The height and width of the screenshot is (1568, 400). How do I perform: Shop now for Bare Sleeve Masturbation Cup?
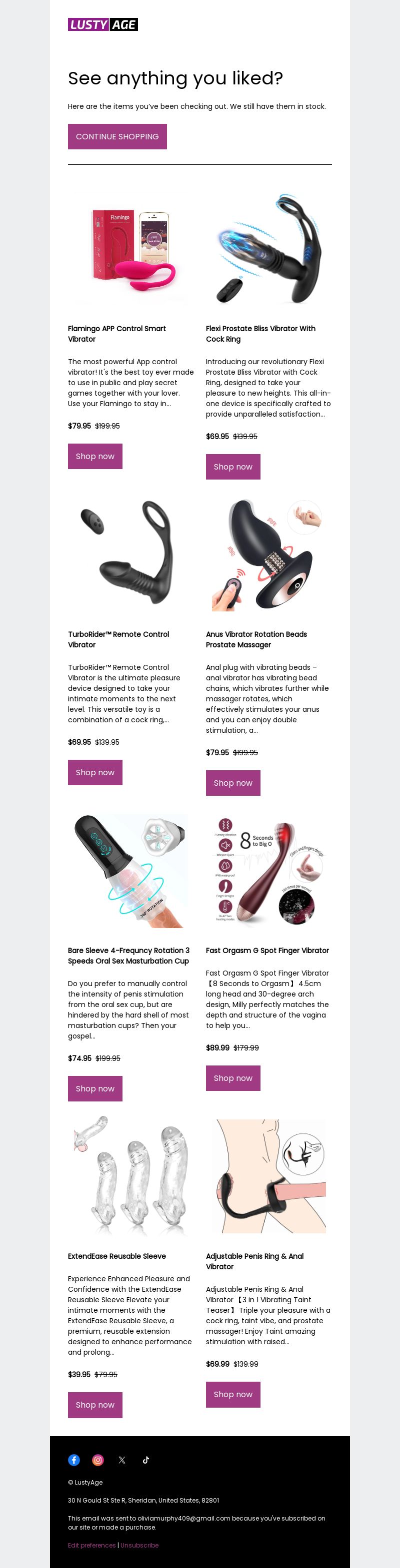tap(95, 1088)
